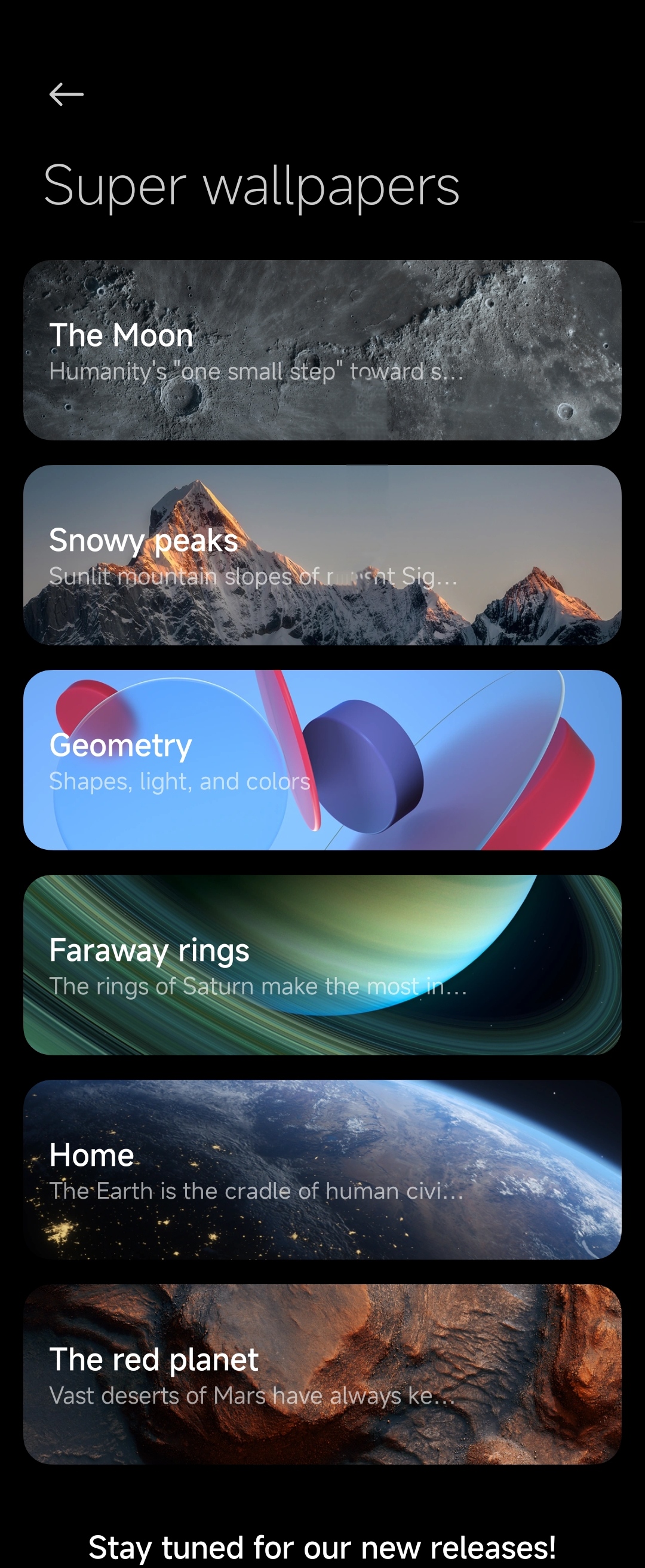Screen dimensions: 645x1568
Task: Open the Geometry wallpaper
Action: pyautogui.click(x=322, y=759)
